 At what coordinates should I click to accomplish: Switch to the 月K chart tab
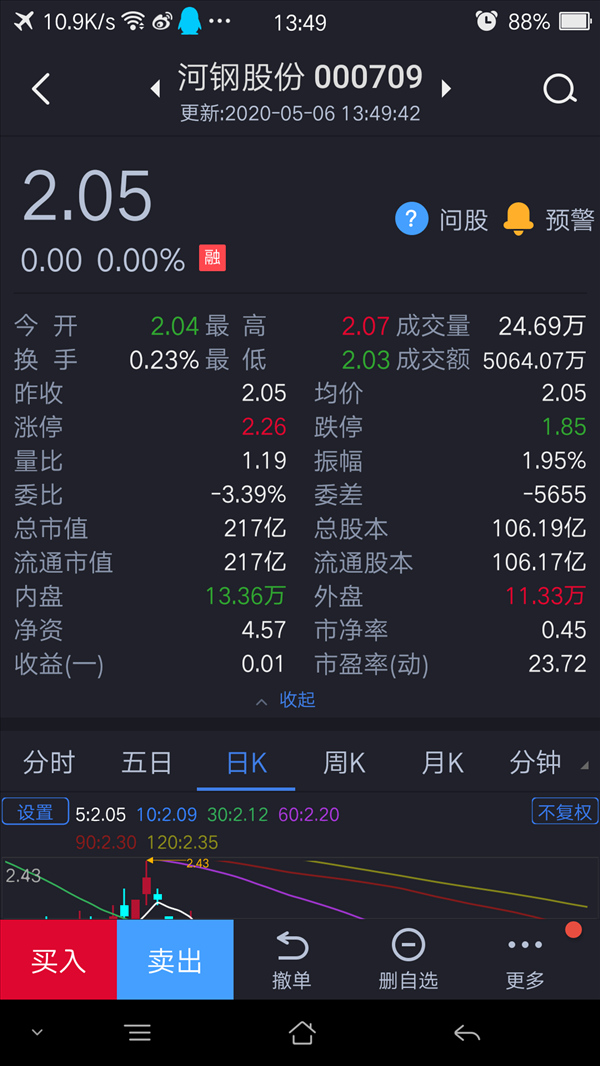click(442, 763)
